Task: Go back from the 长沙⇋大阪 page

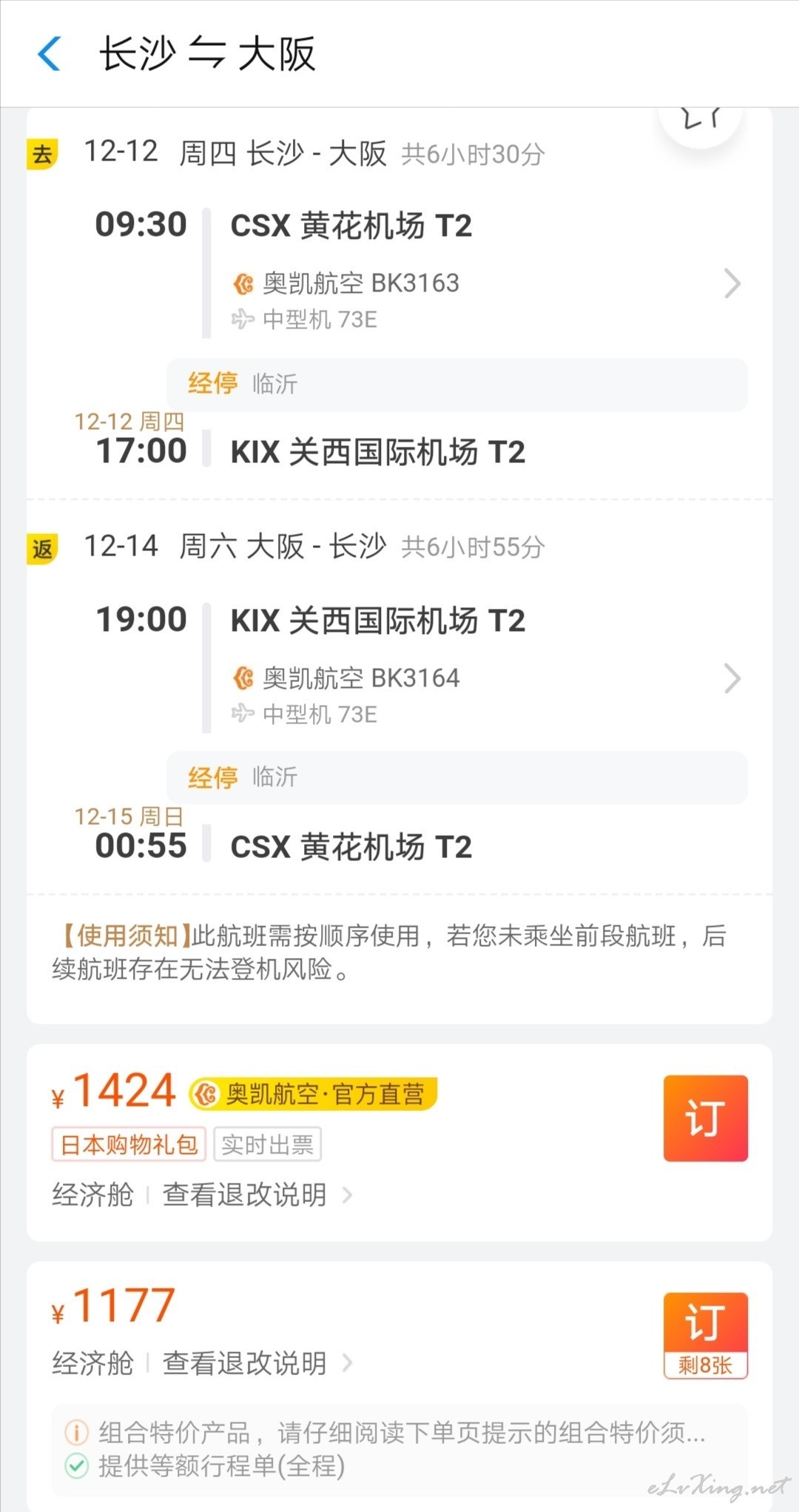Action: 50,54
